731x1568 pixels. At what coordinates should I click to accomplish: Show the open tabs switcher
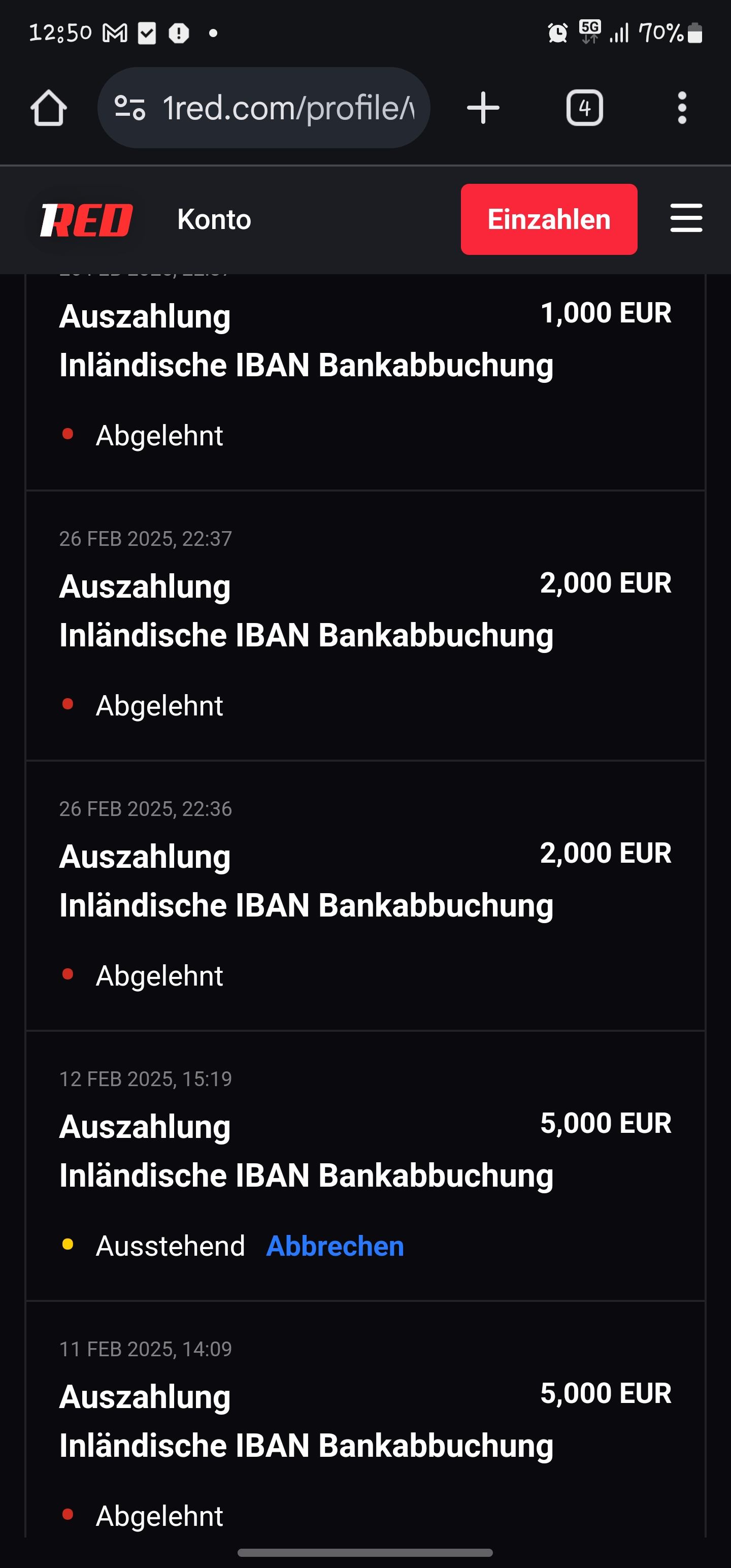click(x=584, y=108)
